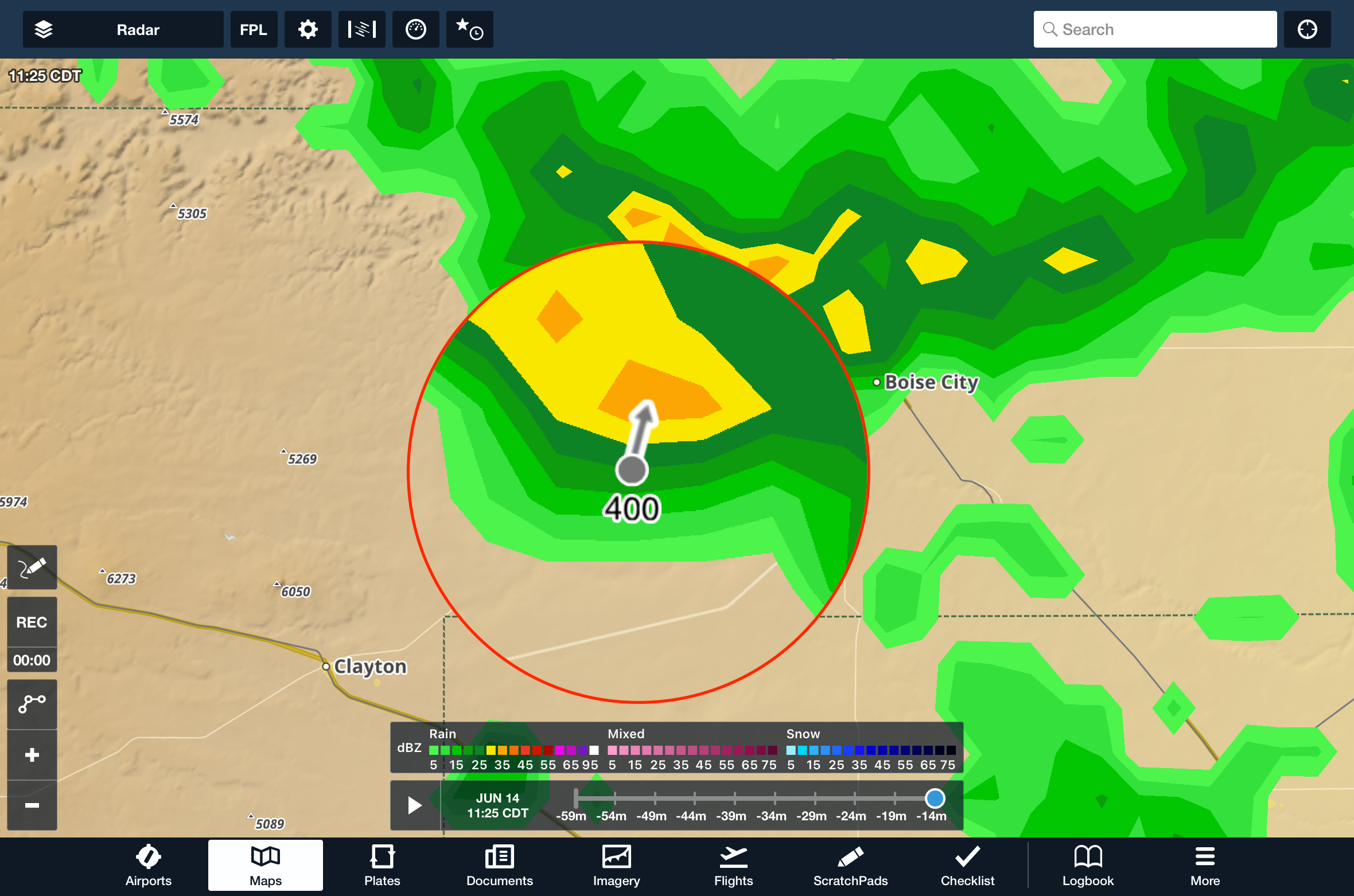Open the Documents tab
1354x896 pixels.
pyautogui.click(x=499, y=866)
